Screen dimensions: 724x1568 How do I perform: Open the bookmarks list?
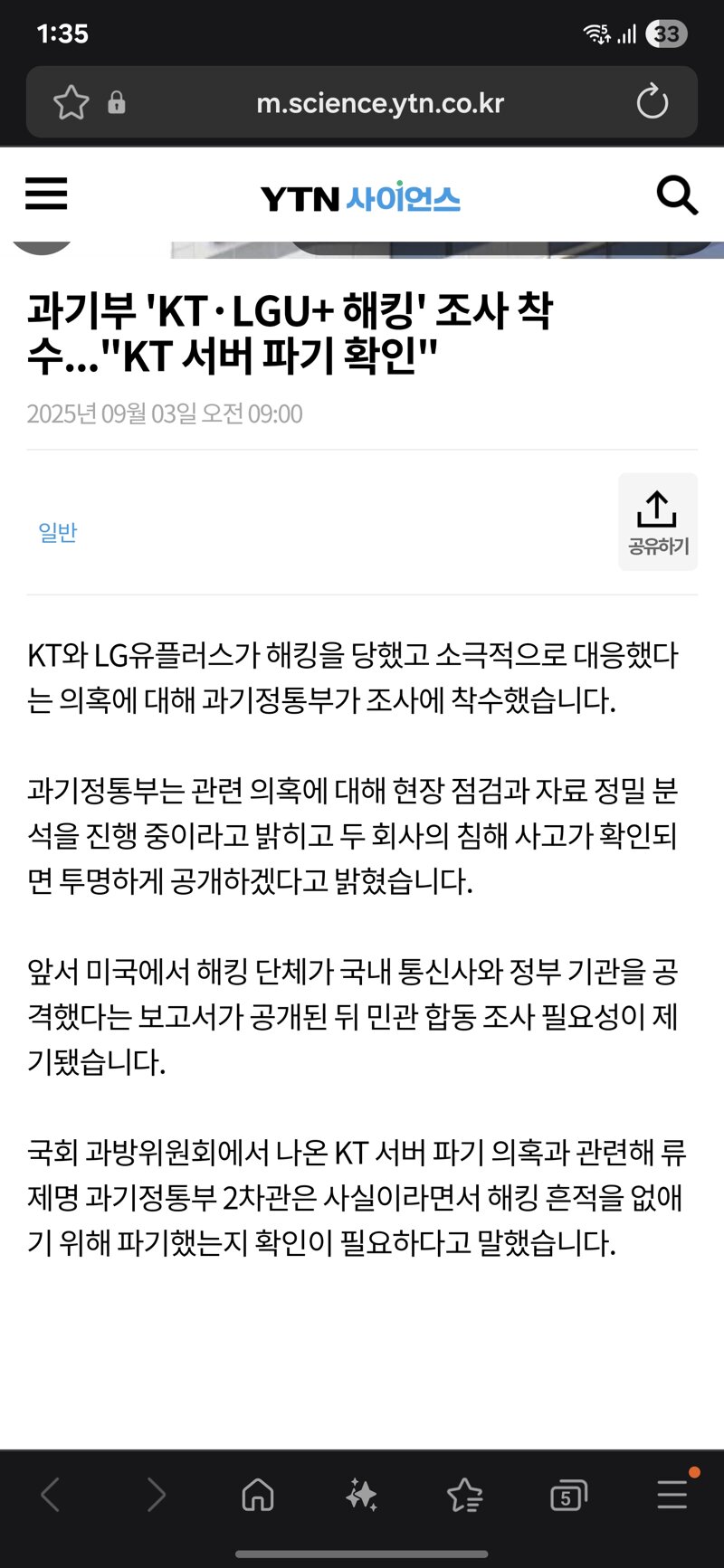464,1495
